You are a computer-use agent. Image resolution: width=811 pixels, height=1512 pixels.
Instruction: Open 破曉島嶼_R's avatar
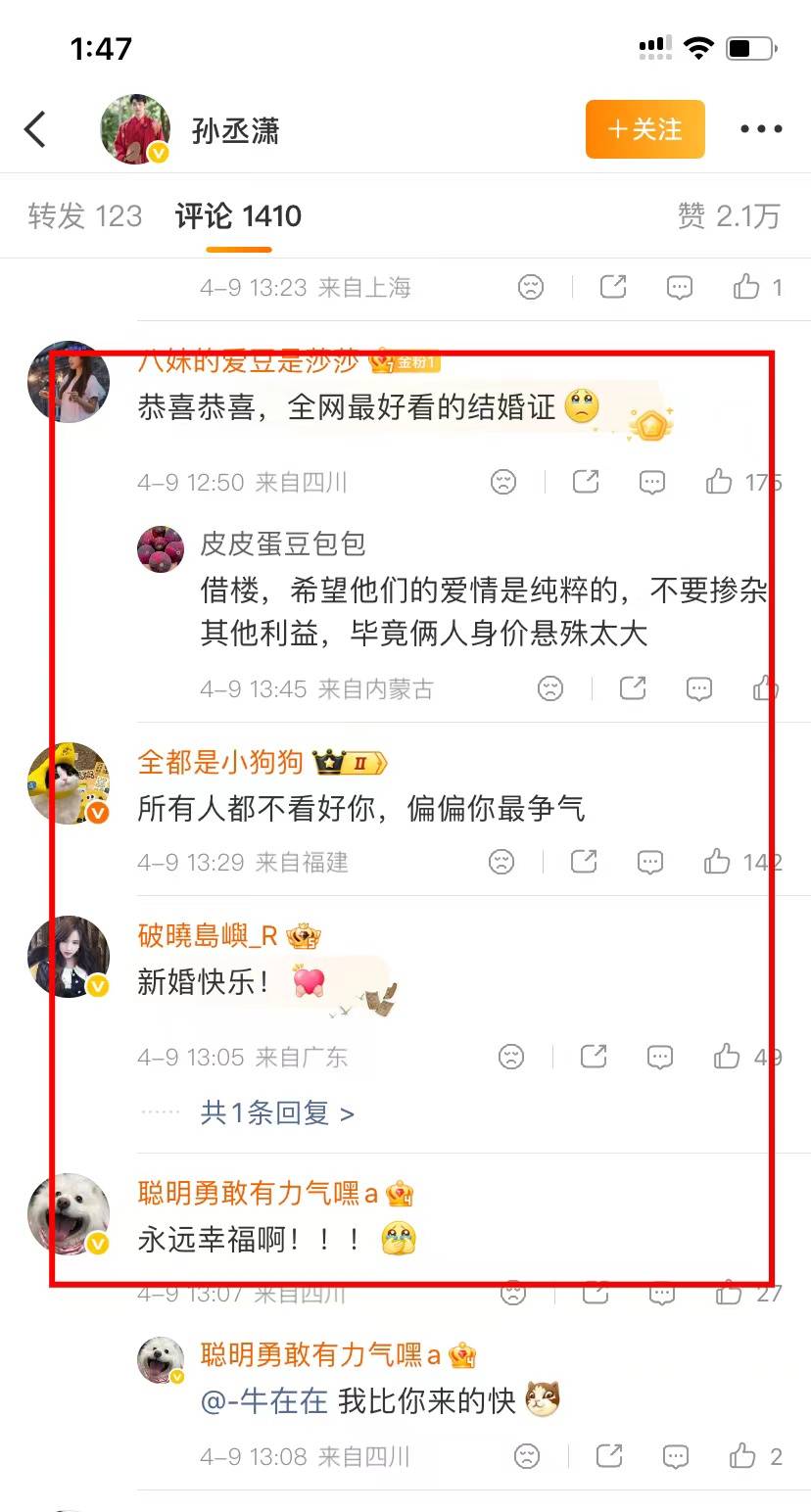[x=69, y=957]
